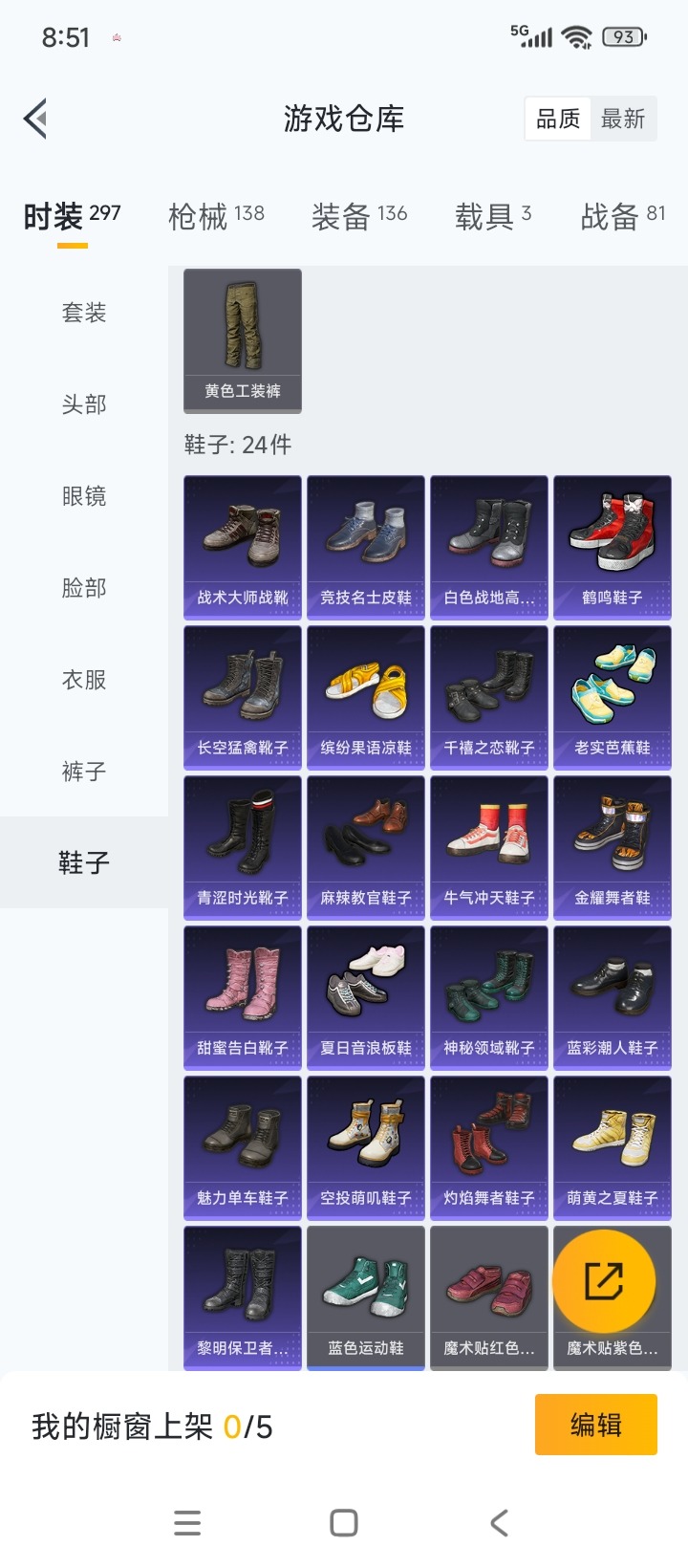This screenshot has height=1568, width=688.
Task: Go back using the top-left arrow
Action: (35, 119)
